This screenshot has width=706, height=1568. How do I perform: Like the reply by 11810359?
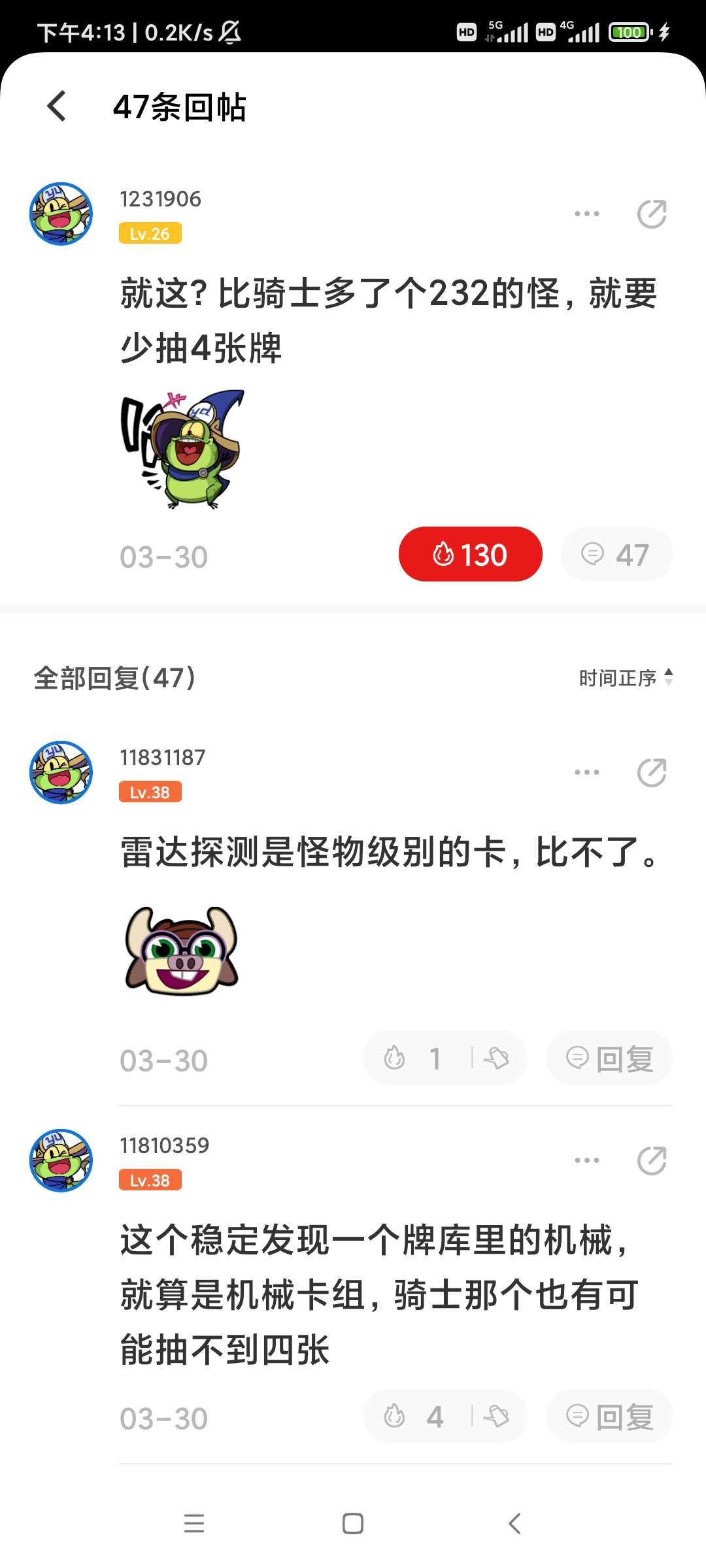click(x=413, y=1416)
